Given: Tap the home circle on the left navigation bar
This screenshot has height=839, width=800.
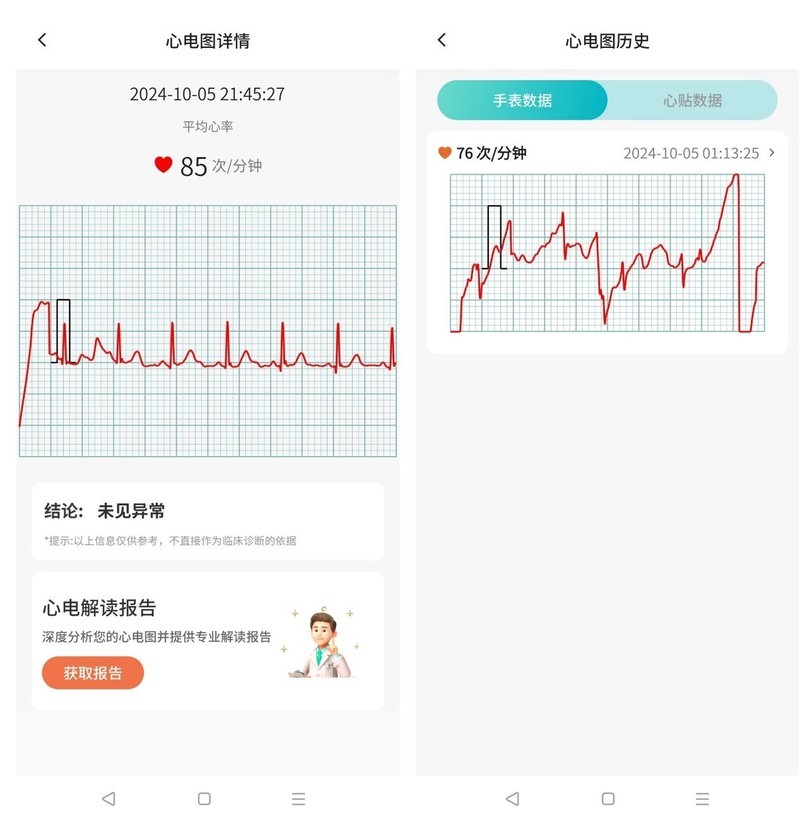Looking at the screenshot, I should tap(203, 799).
